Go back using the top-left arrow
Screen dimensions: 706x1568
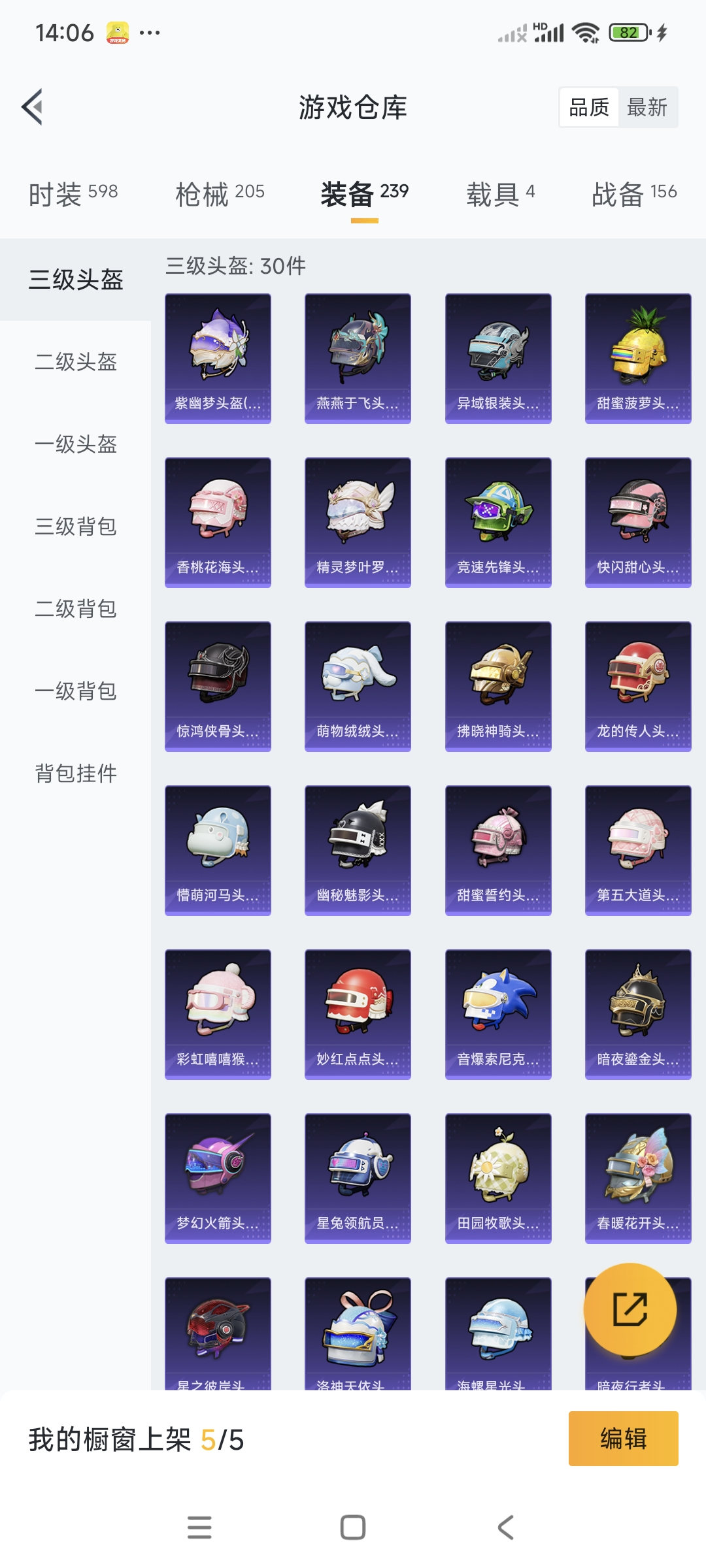(32, 106)
